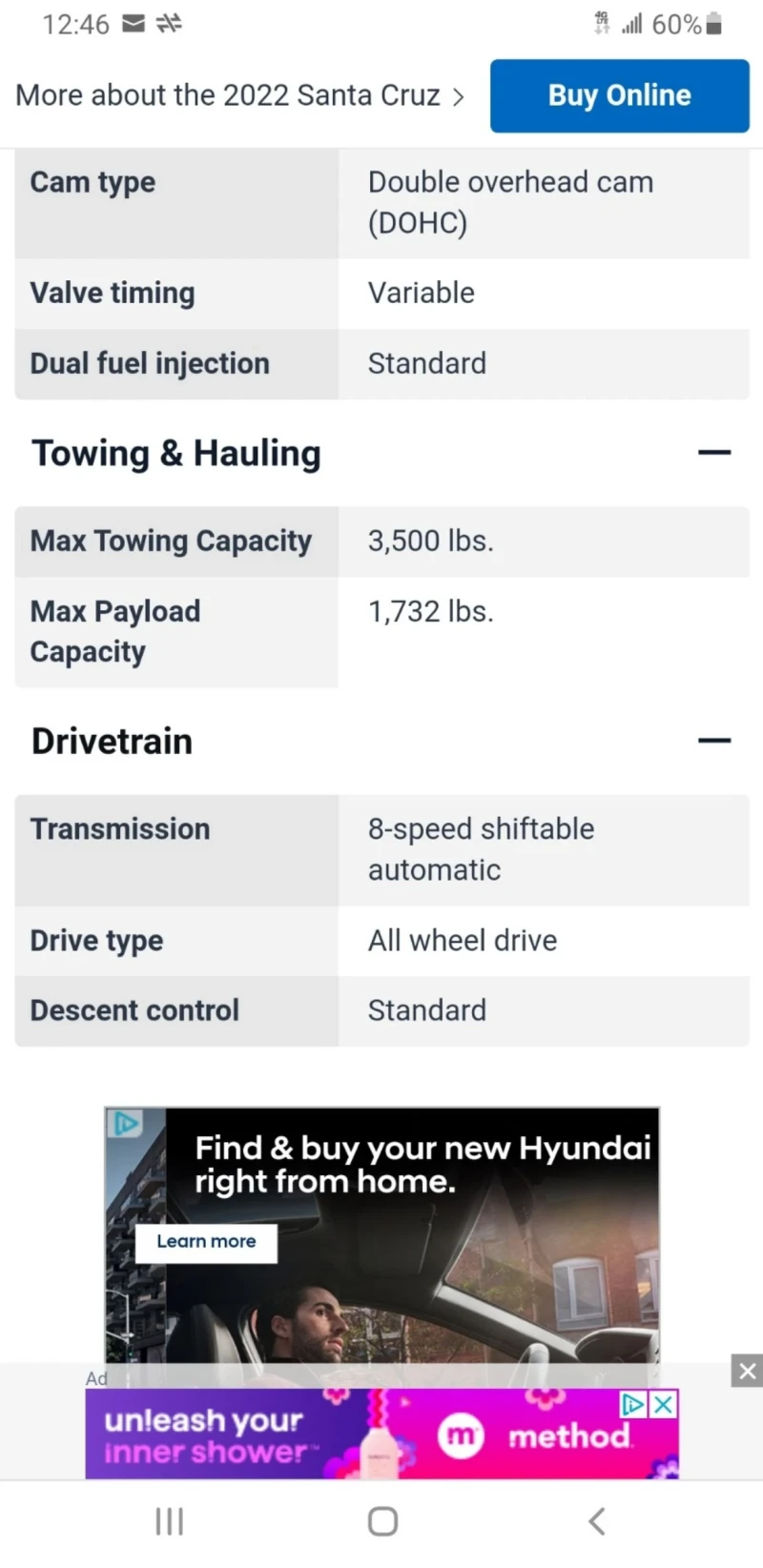Tap the Home navigation circle
The image size is (763, 1568).
coord(381,1521)
